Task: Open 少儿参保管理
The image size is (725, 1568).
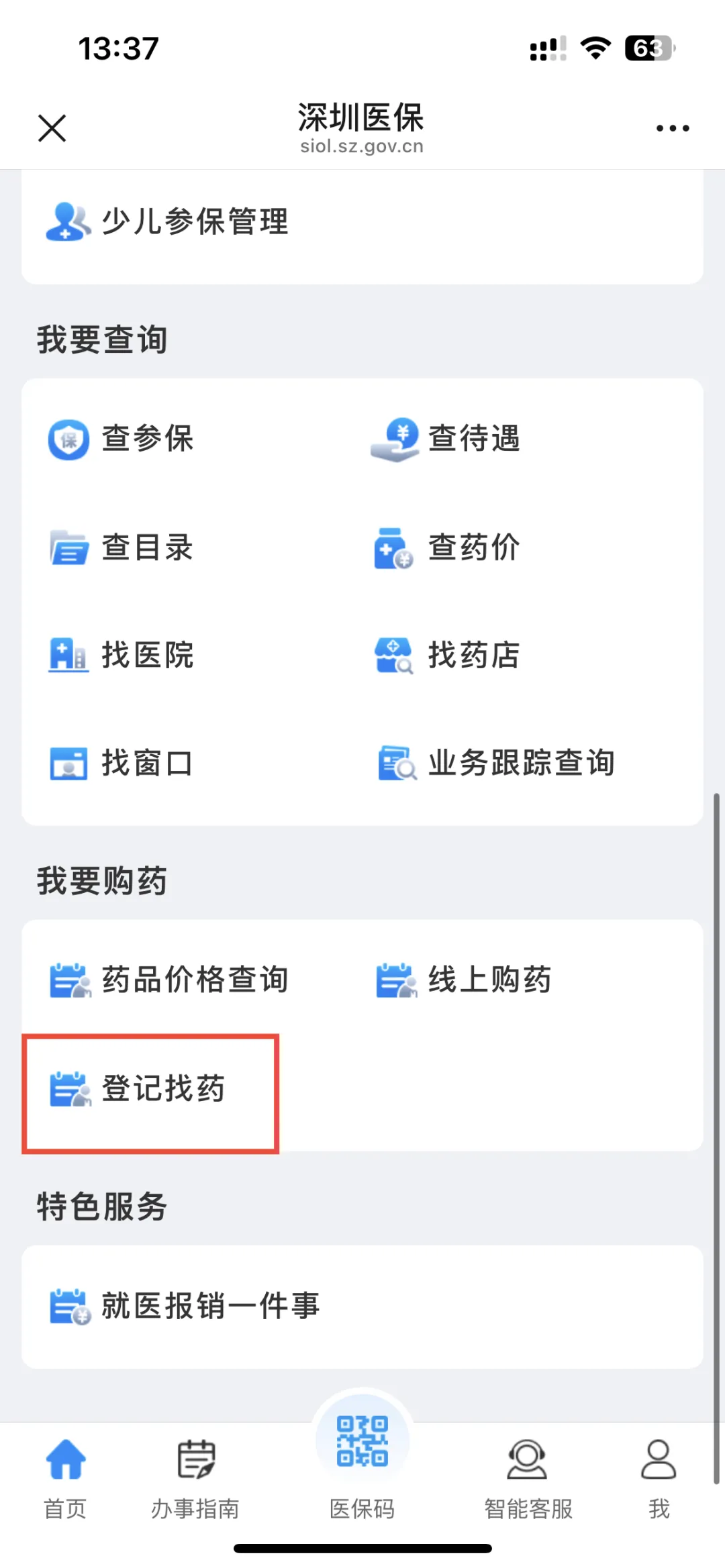Action: coord(168,221)
